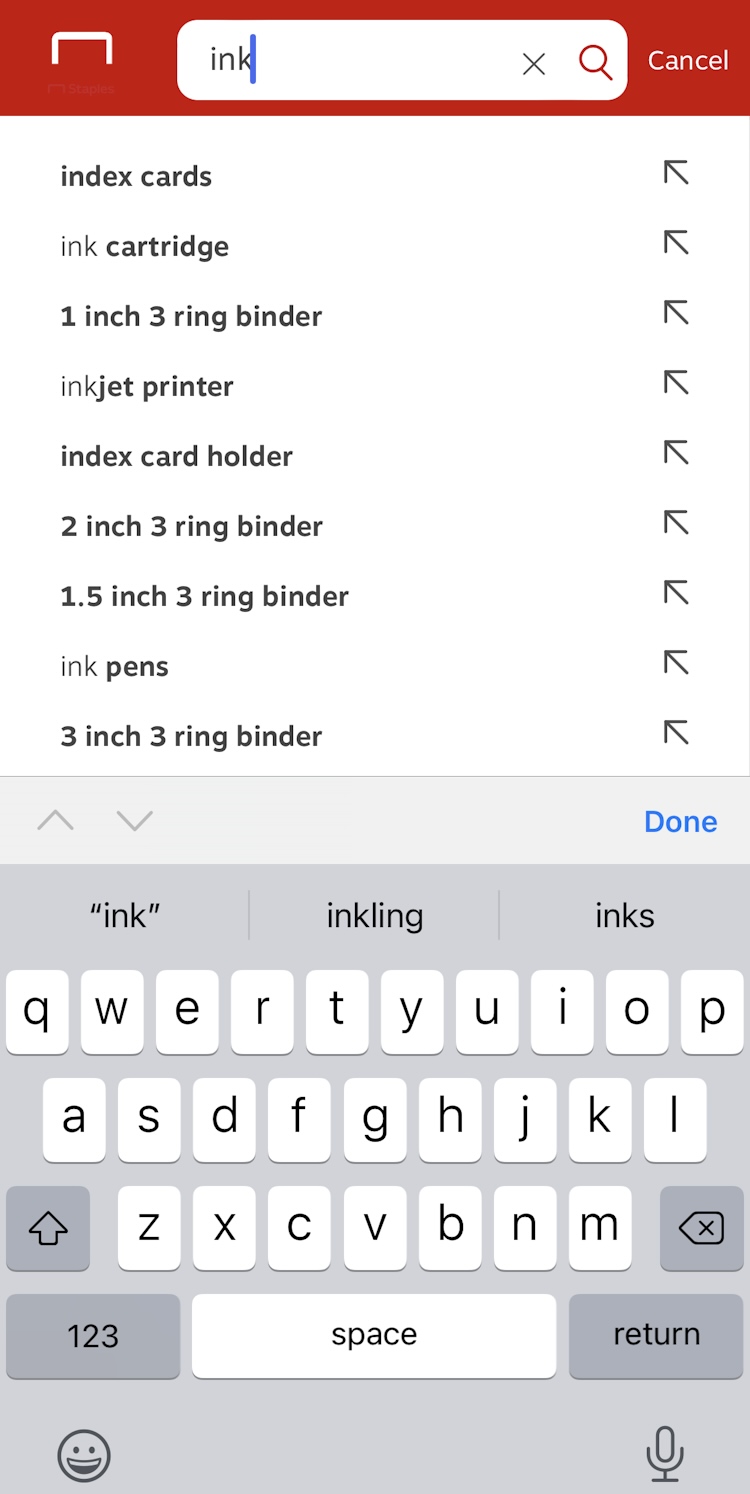Tap the return key on the keyboard
Viewport: 750px width, 1494px height.
point(656,1334)
